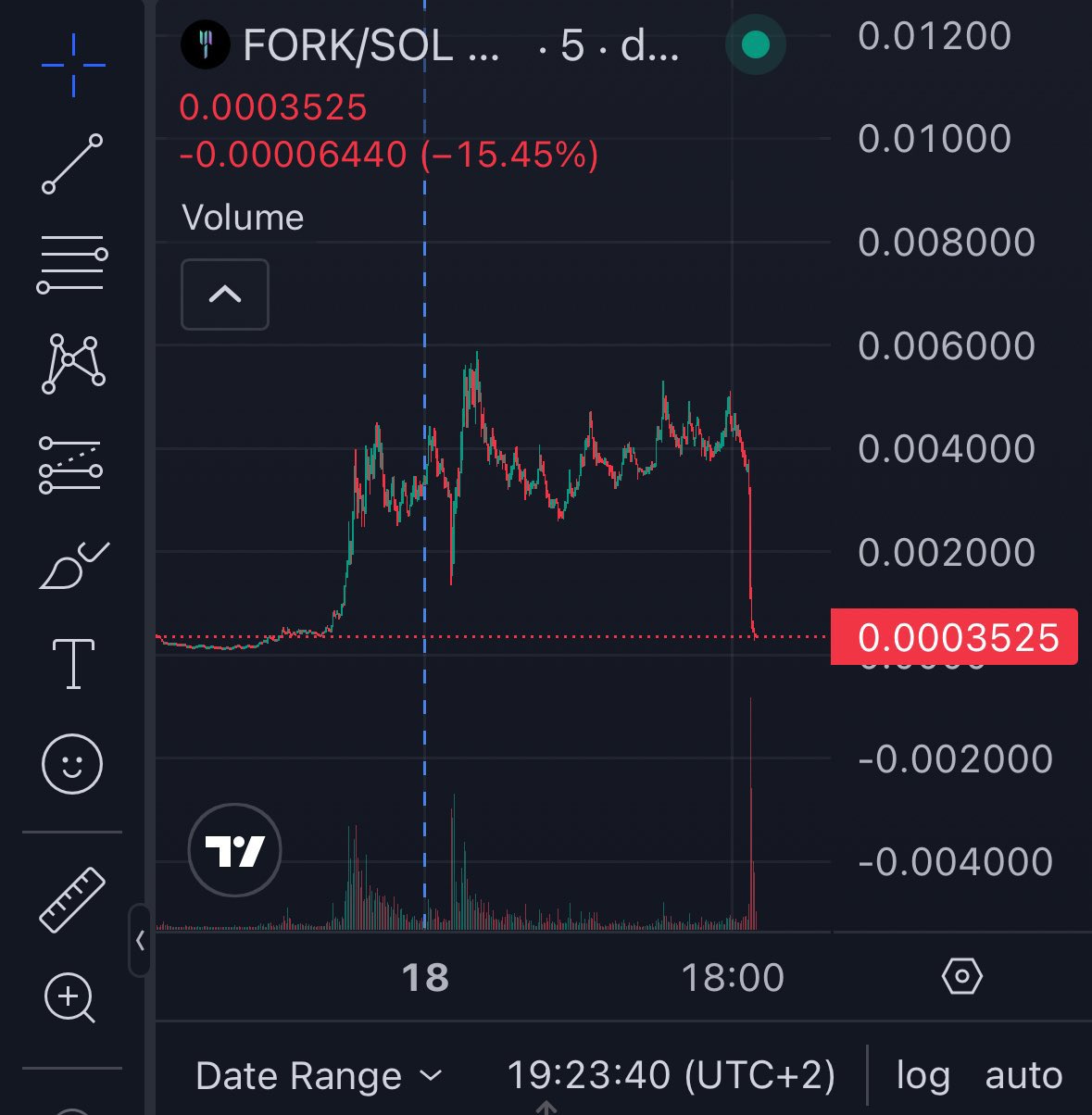1092x1115 pixels.
Task: Open chart settings hexagon icon
Action: 961,976
